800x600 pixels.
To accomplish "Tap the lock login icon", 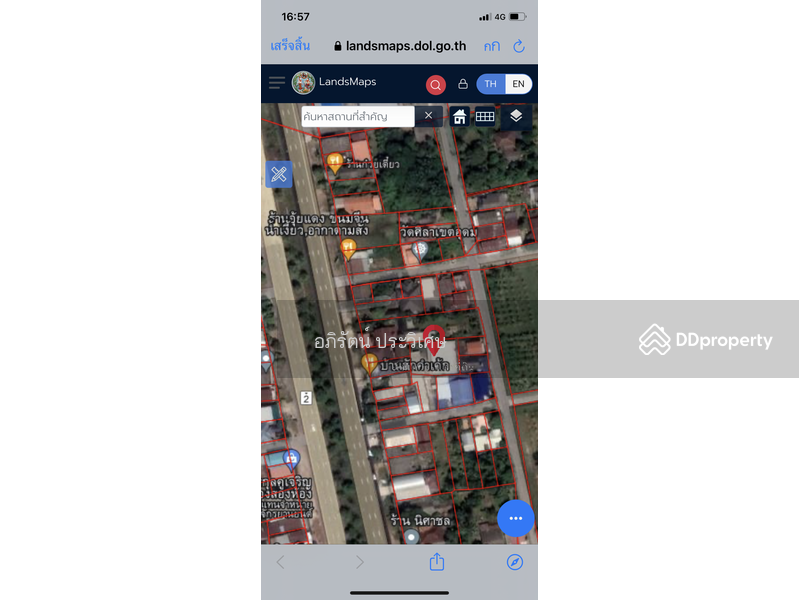I will pos(462,84).
